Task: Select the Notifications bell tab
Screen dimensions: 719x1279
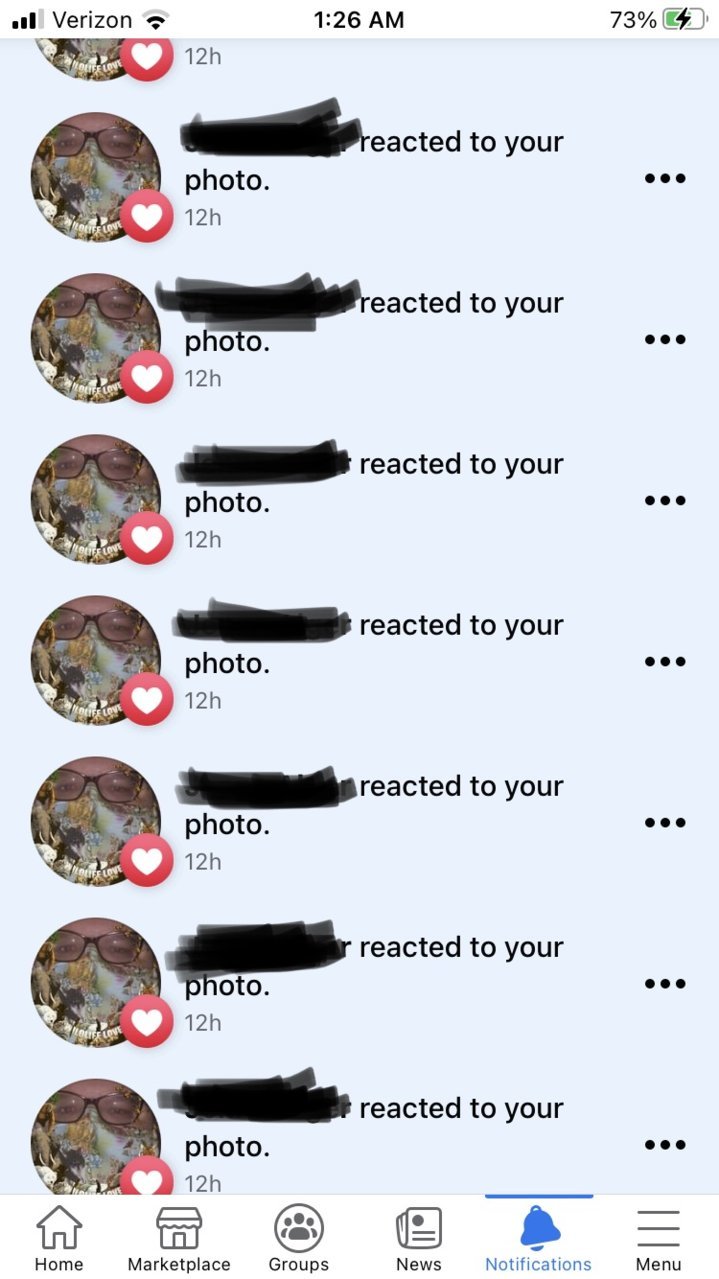Action: [x=538, y=1239]
